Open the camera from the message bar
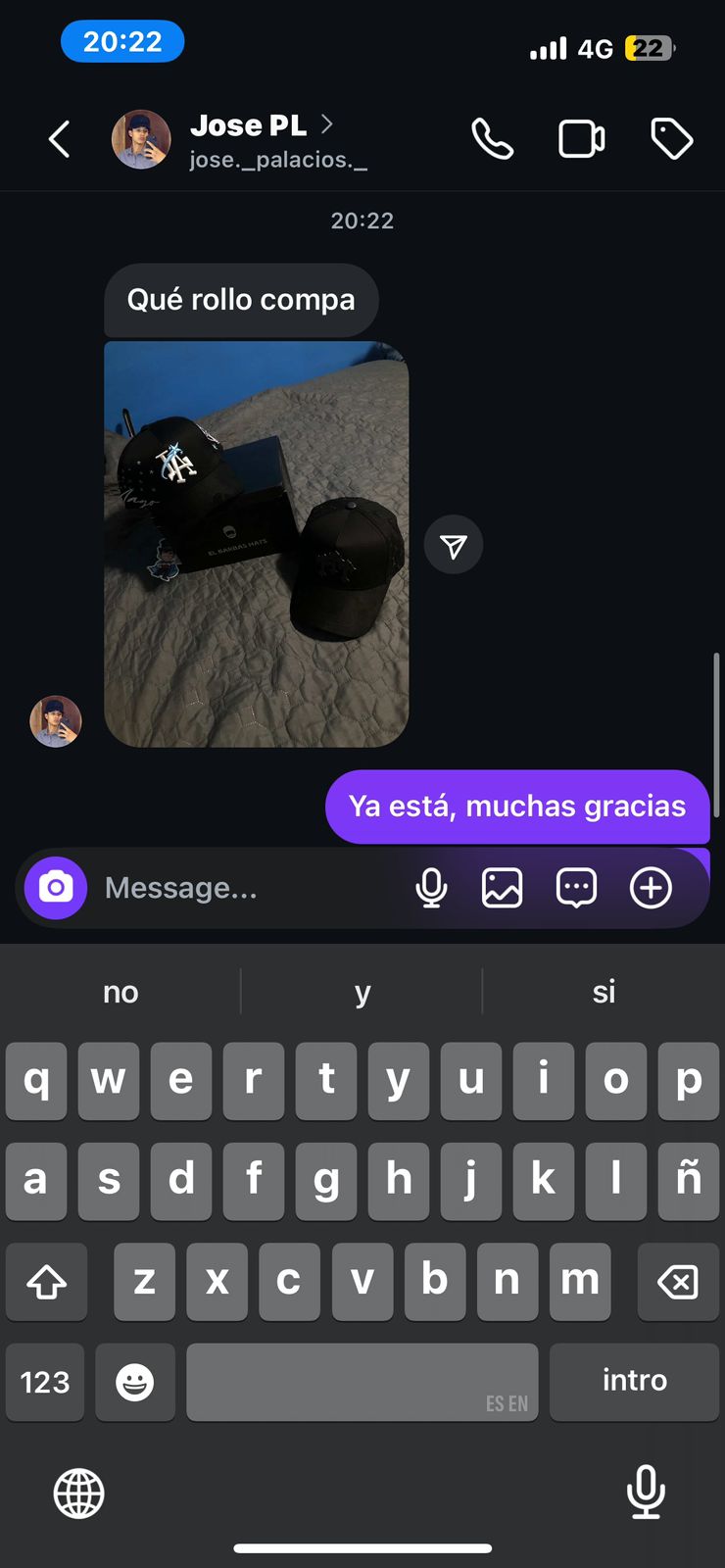 (56, 888)
